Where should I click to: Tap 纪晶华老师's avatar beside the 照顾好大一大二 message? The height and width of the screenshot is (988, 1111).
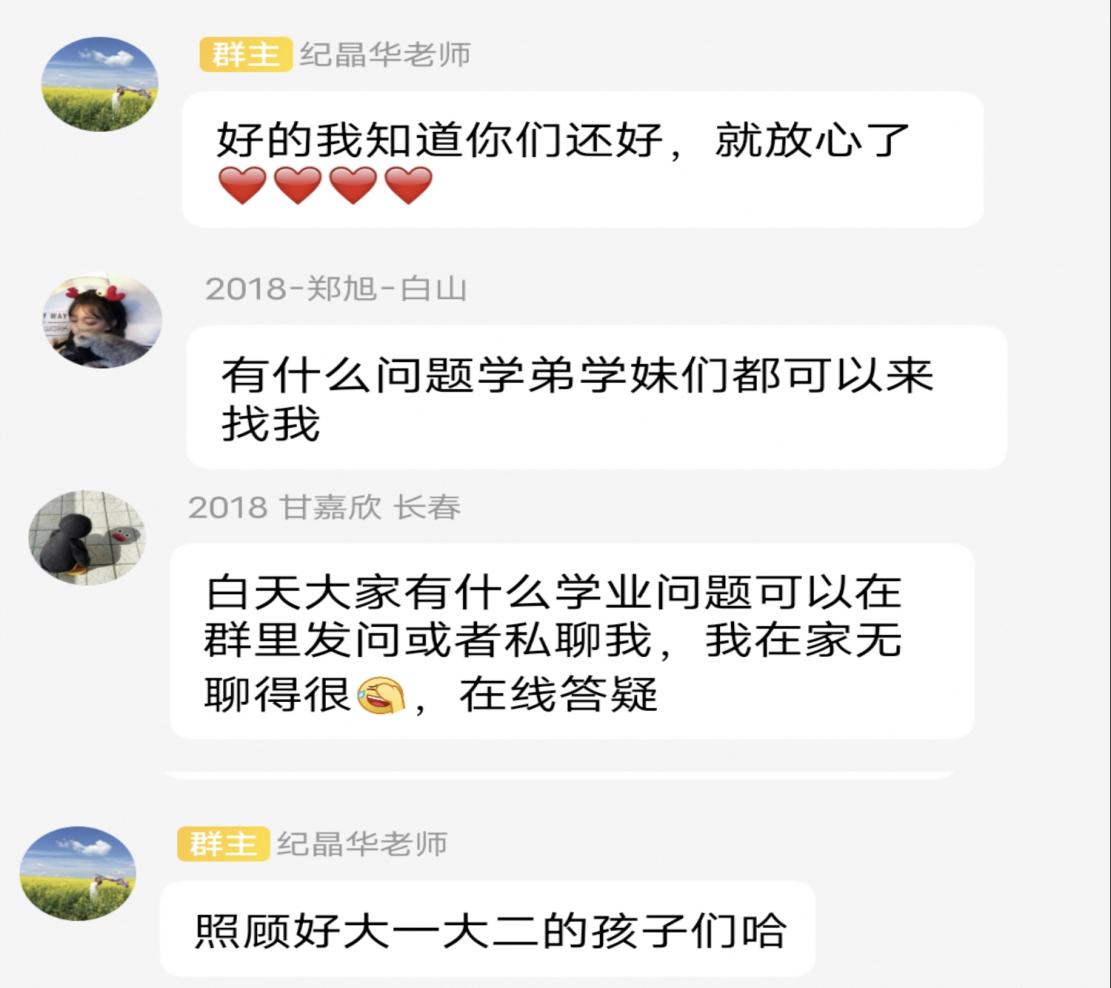pyautogui.click(x=78, y=873)
